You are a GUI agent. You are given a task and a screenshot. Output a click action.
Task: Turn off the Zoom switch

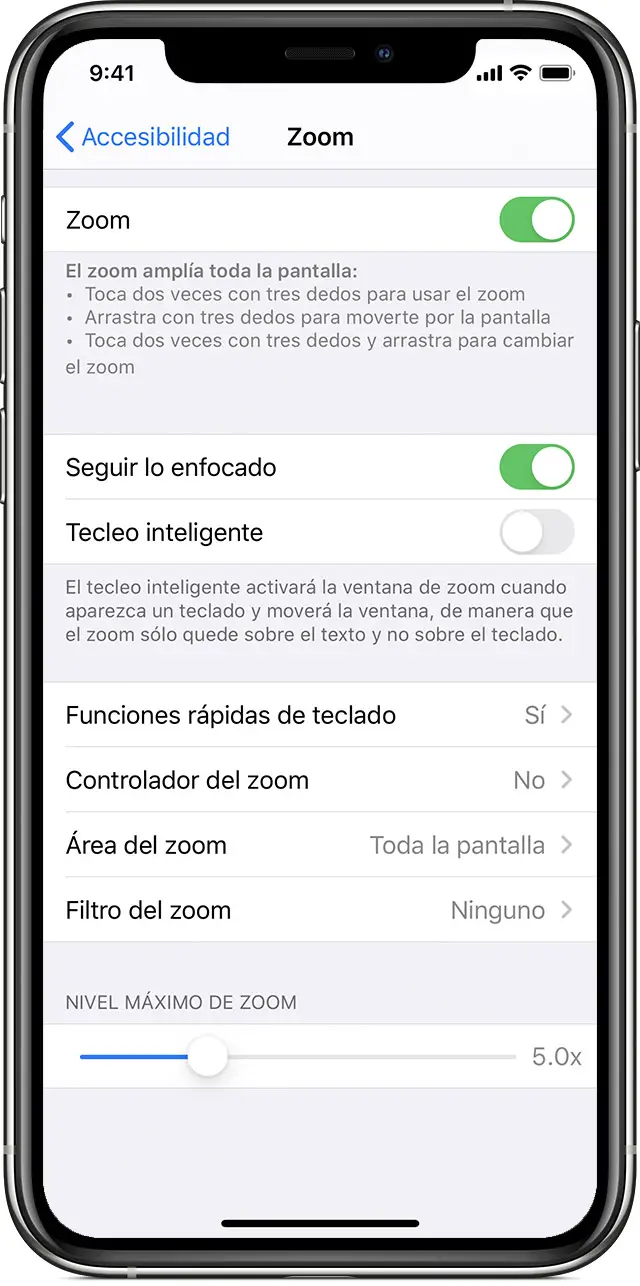point(537,220)
